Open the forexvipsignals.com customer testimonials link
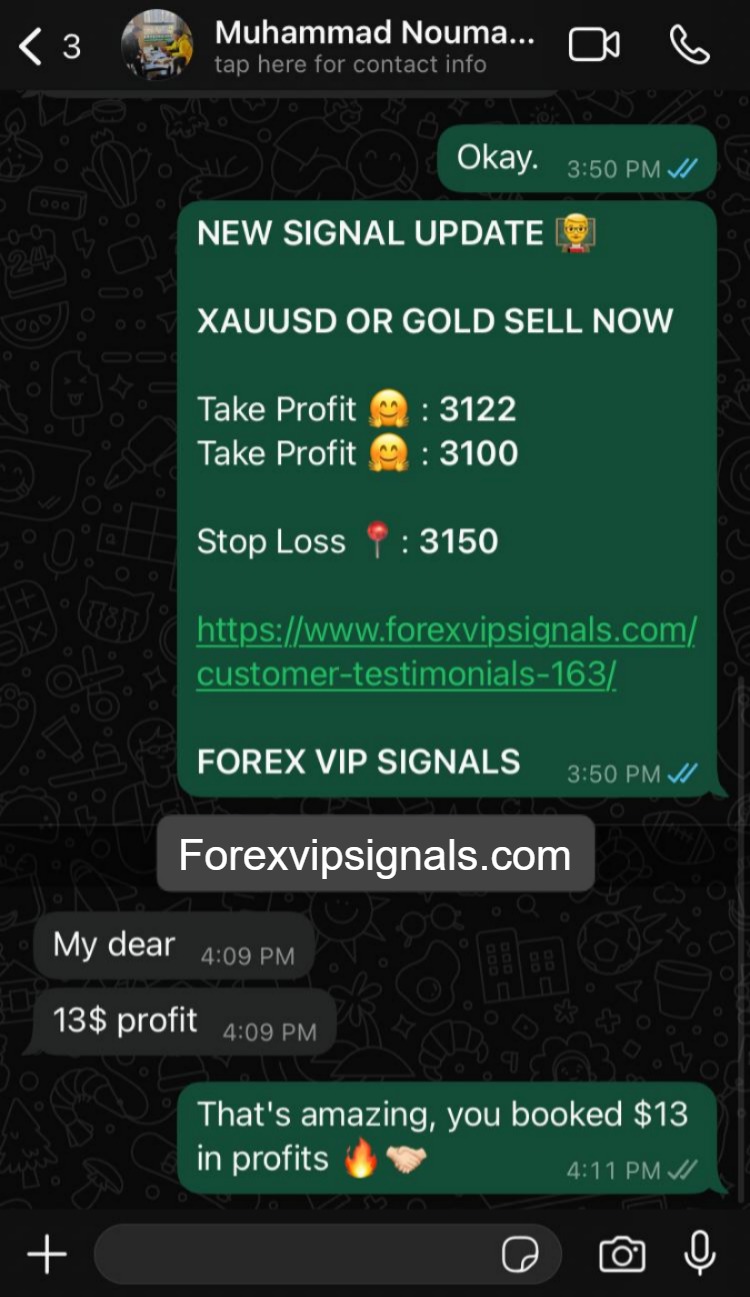Viewport: 750px width, 1297px height. click(445, 652)
